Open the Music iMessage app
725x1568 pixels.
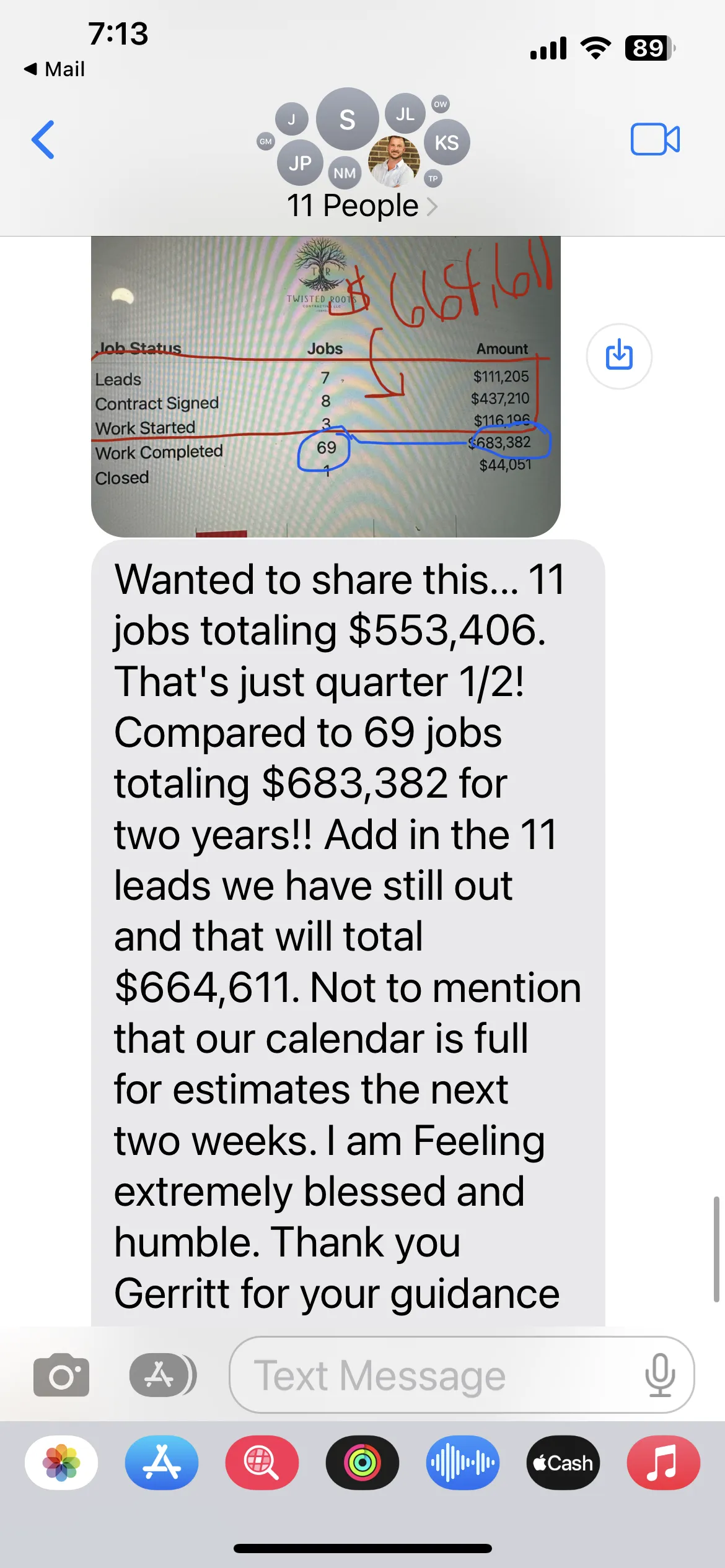click(663, 1462)
